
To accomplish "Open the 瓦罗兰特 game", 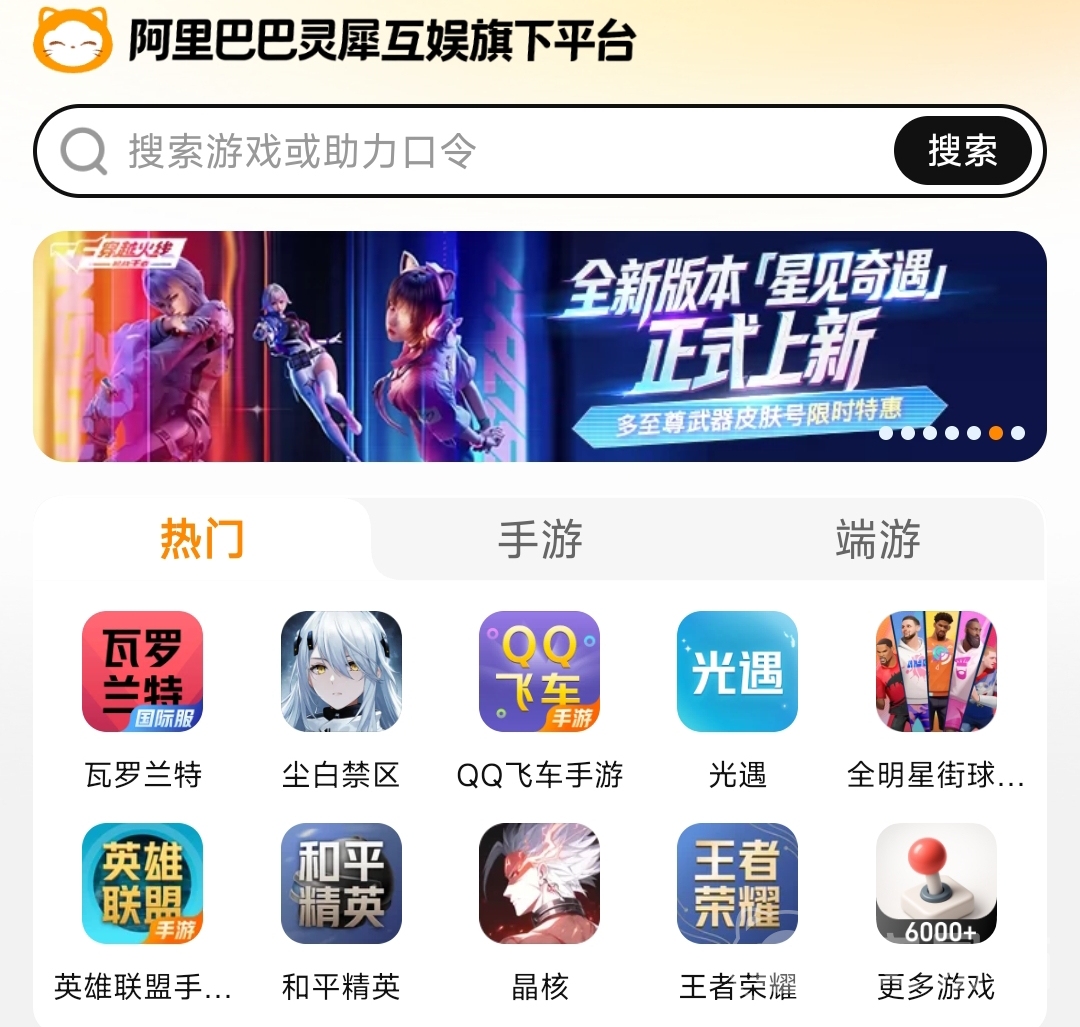I will coord(142,672).
